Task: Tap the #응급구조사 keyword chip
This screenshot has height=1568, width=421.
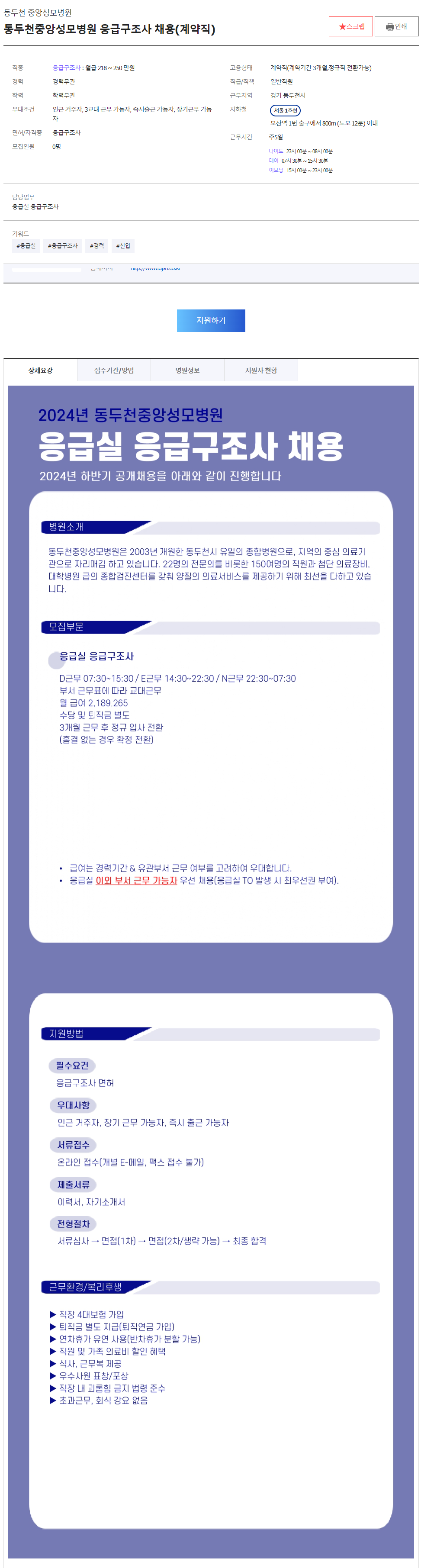Action: point(63,246)
